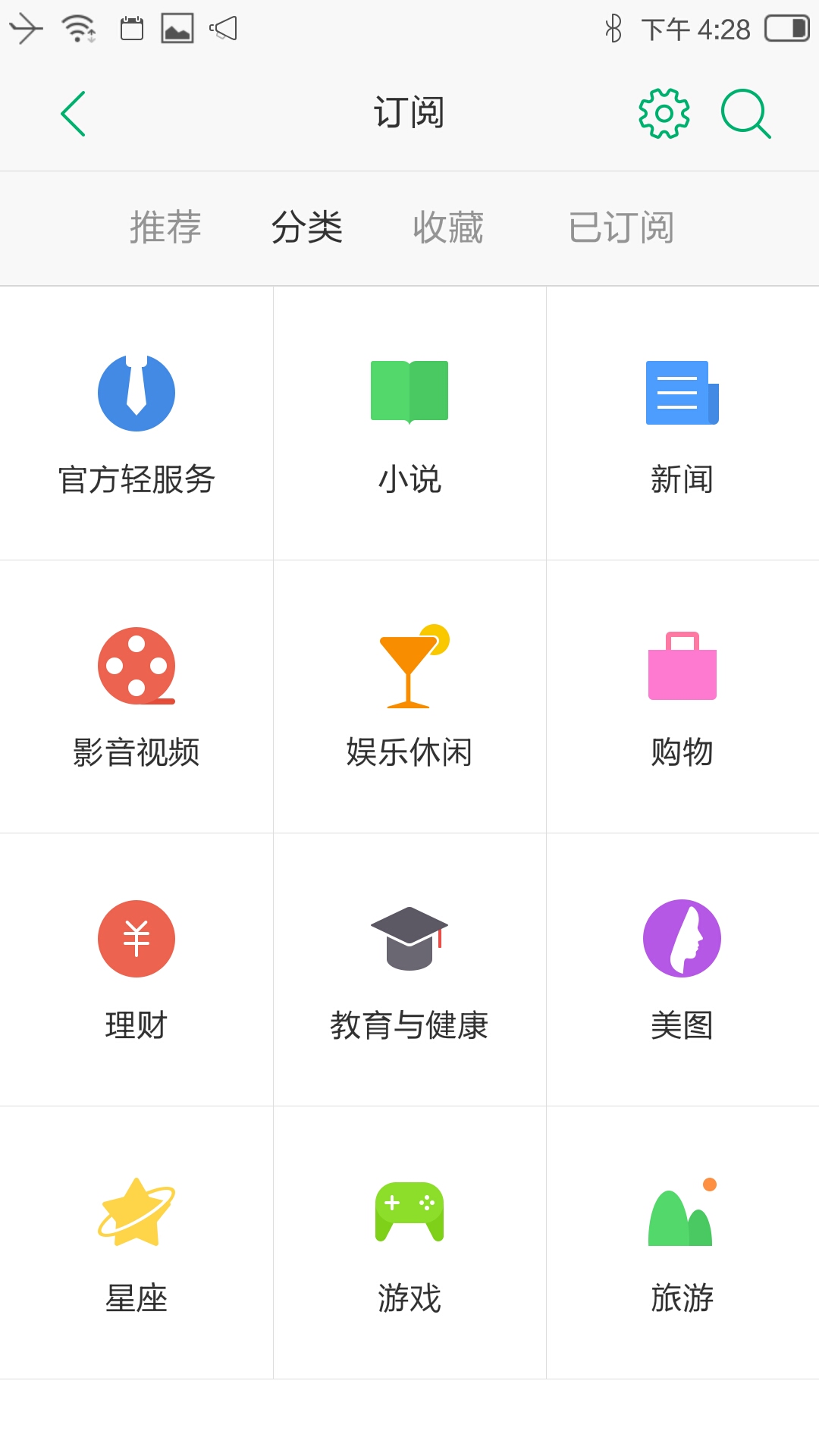This screenshot has width=819, height=1456.
Task: Switch to the 推荐 tab
Action: [165, 227]
